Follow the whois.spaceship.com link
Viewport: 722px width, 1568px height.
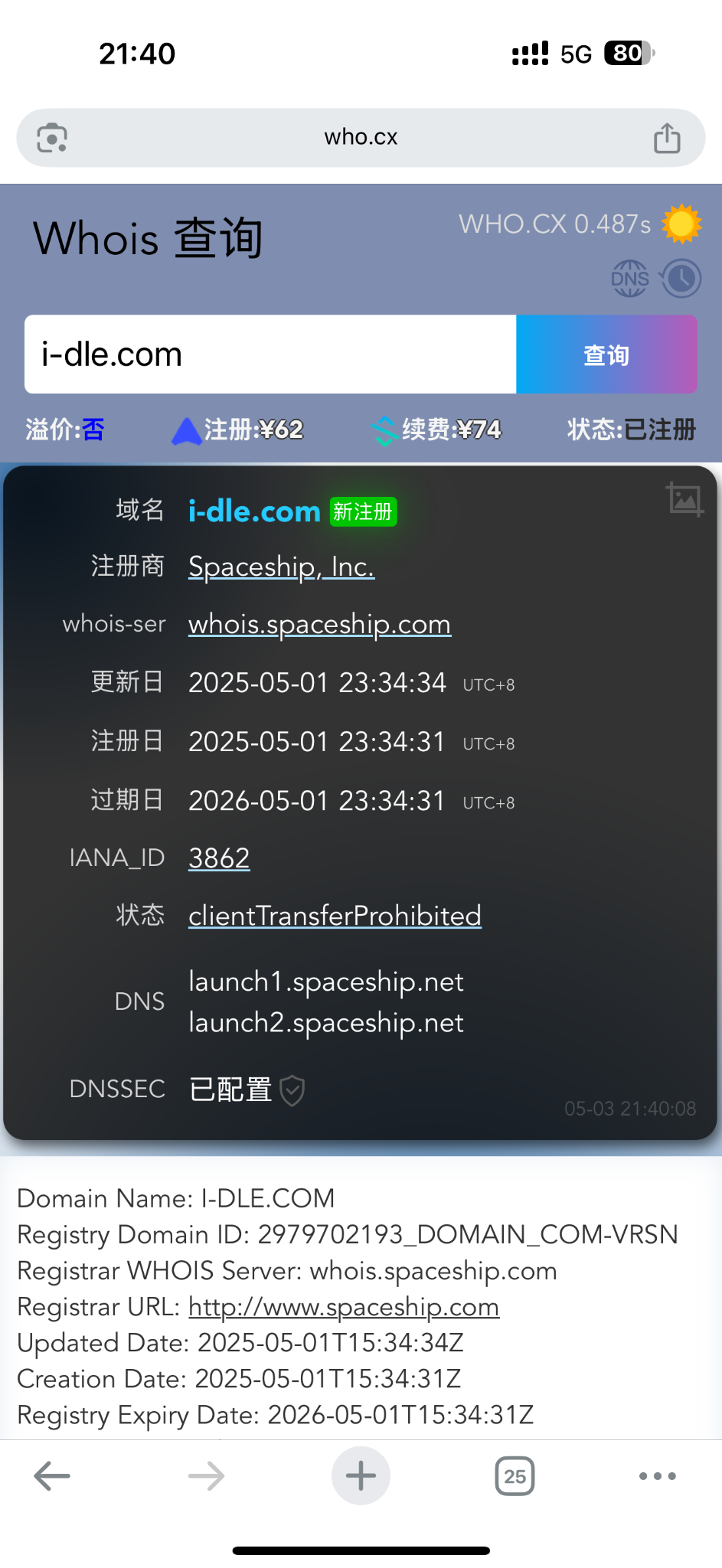point(319,624)
